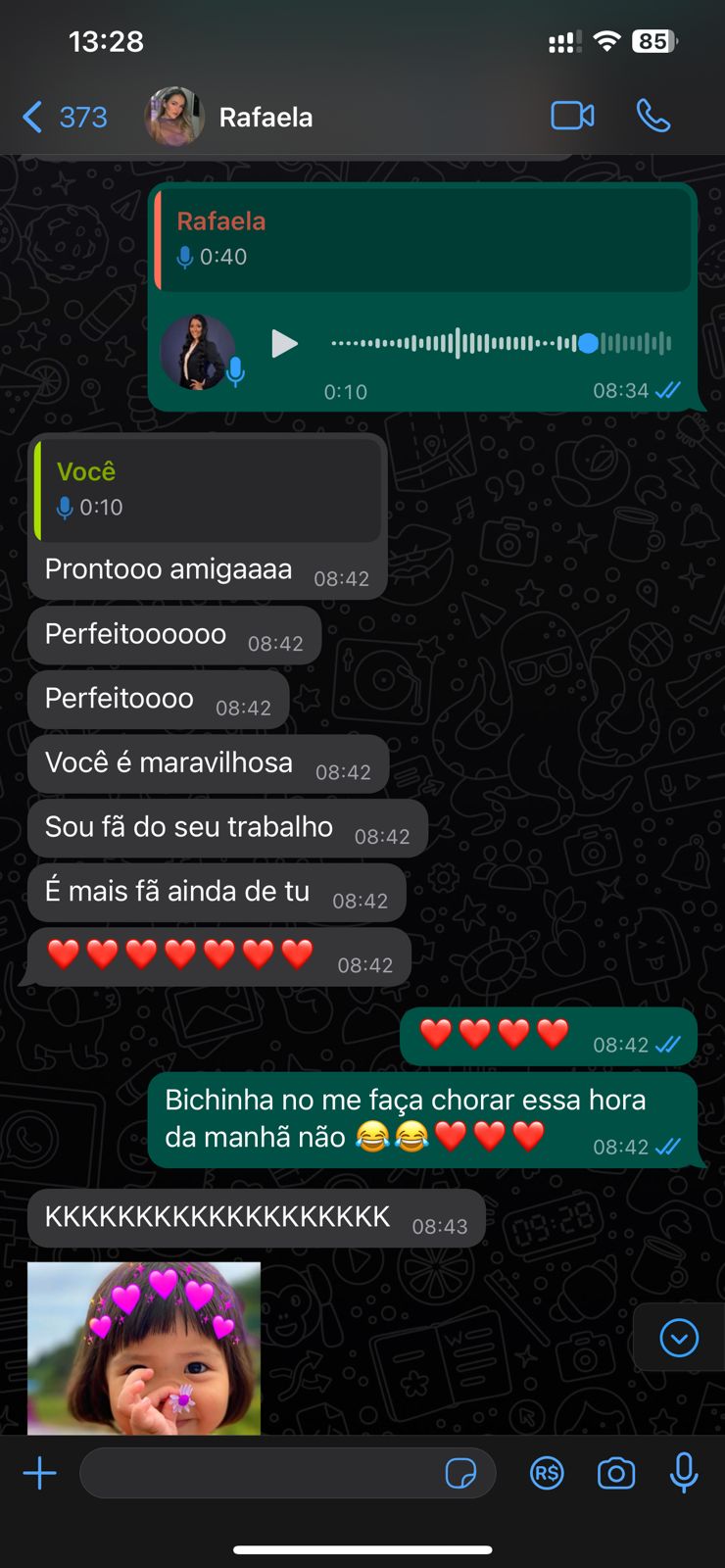
Task: Go back to the chats list
Action: 64,118
